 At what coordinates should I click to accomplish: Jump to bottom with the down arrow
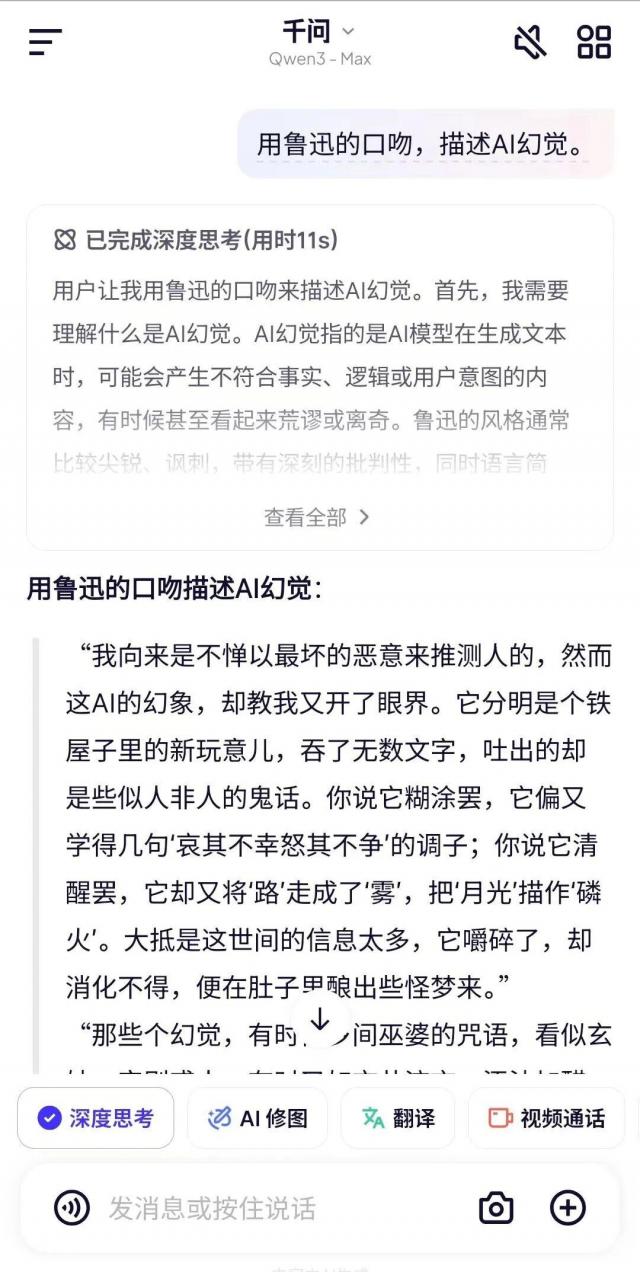coord(320,1019)
